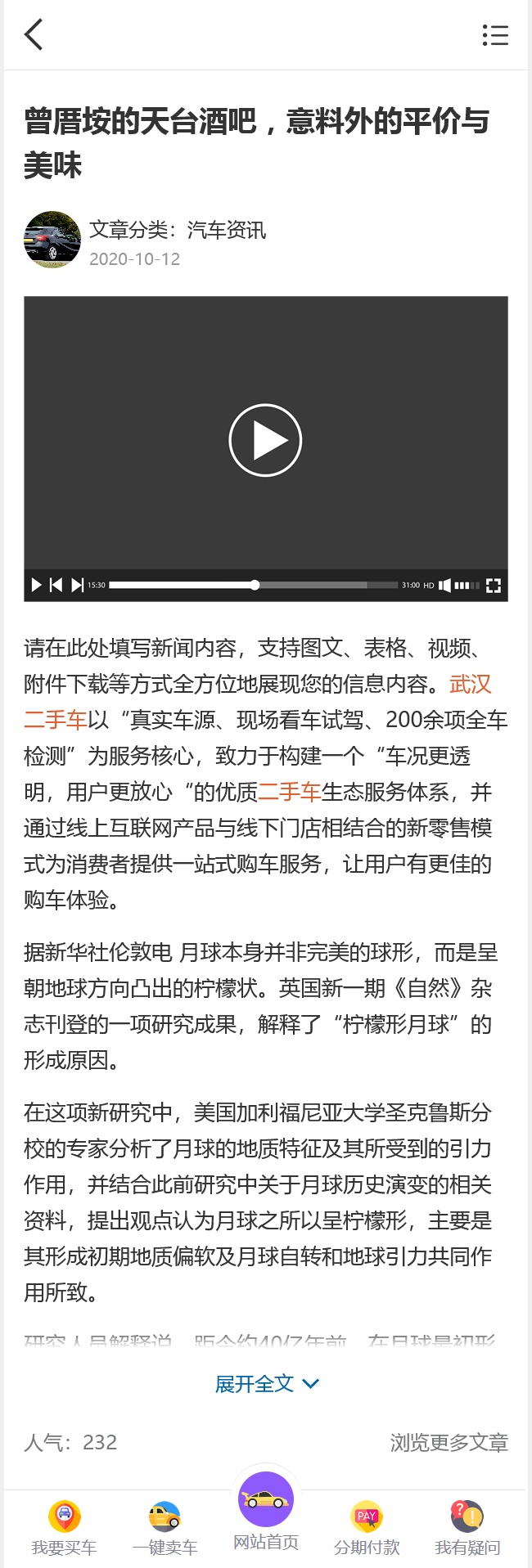Mute the video with the speaker icon
The width and height of the screenshot is (532, 1568).
pos(445,585)
